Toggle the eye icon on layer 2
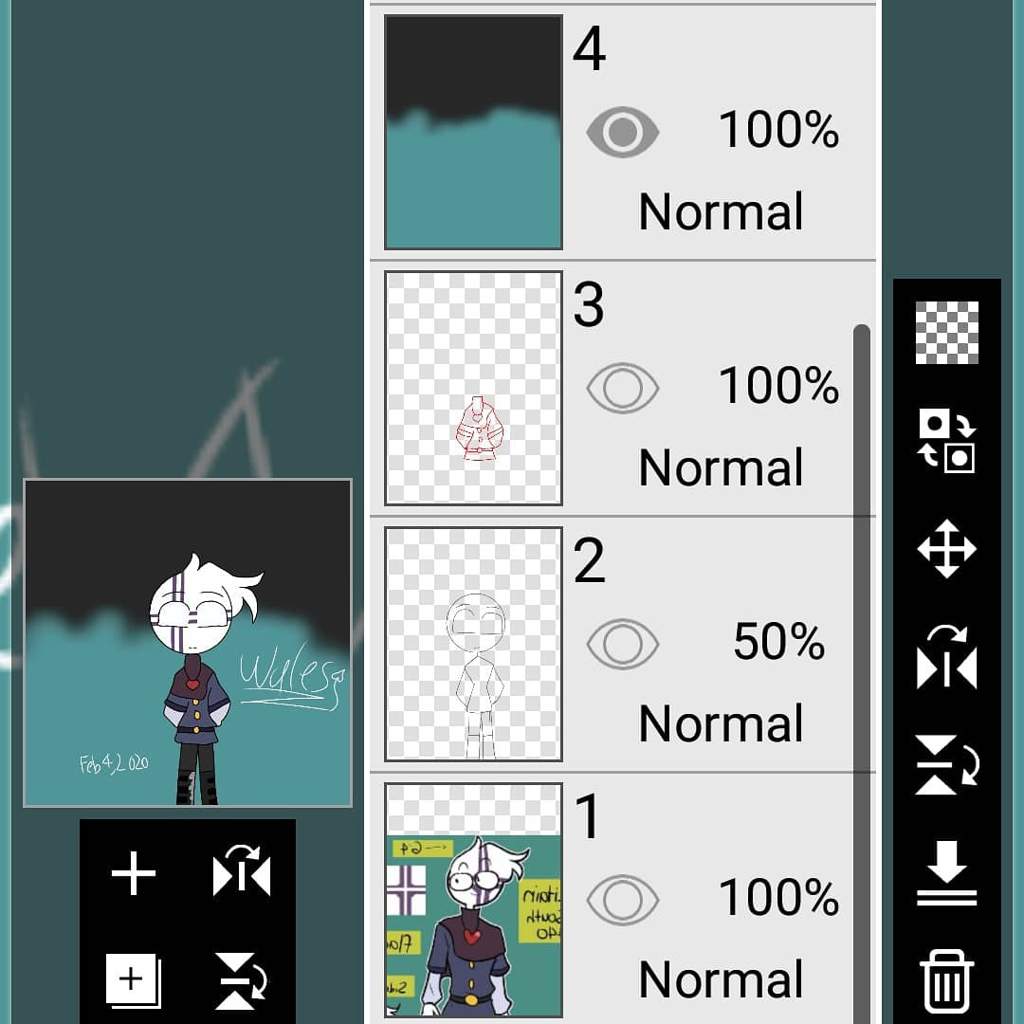Screen dimensions: 1024x1024 pos(622,644)
